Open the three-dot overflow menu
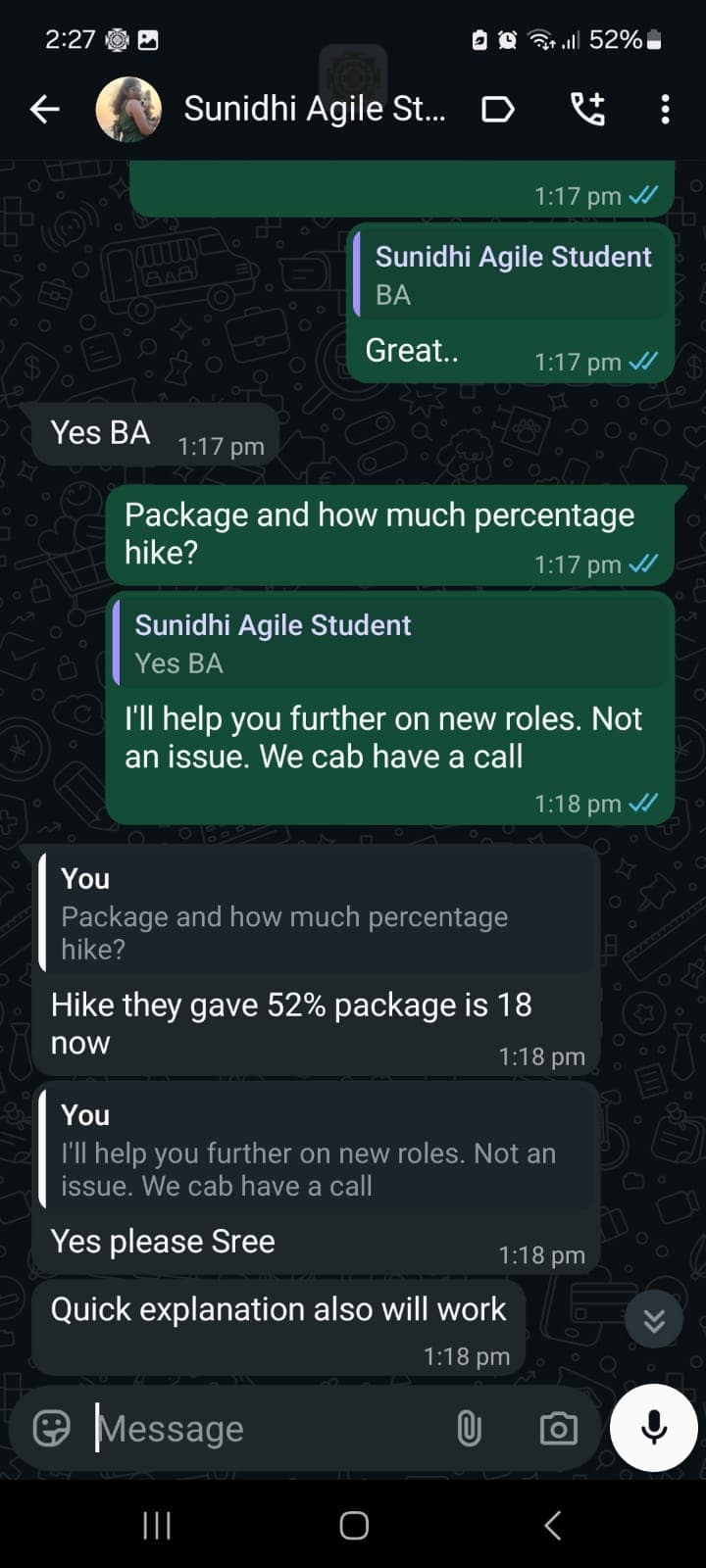Image resolution: width=706 pixels, height=1568 pixels. [x=665, y=110]
